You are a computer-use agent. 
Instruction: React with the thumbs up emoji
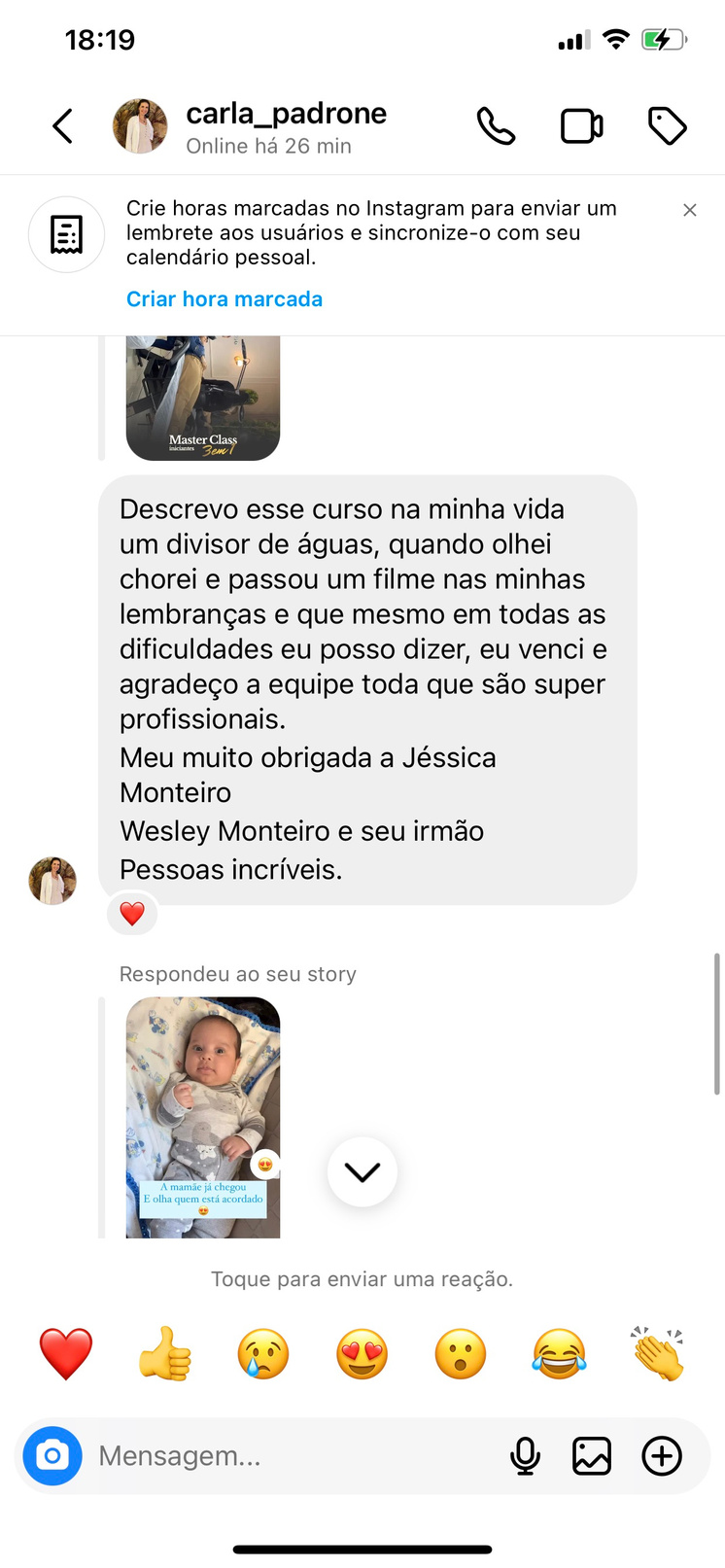[165, 1354]
